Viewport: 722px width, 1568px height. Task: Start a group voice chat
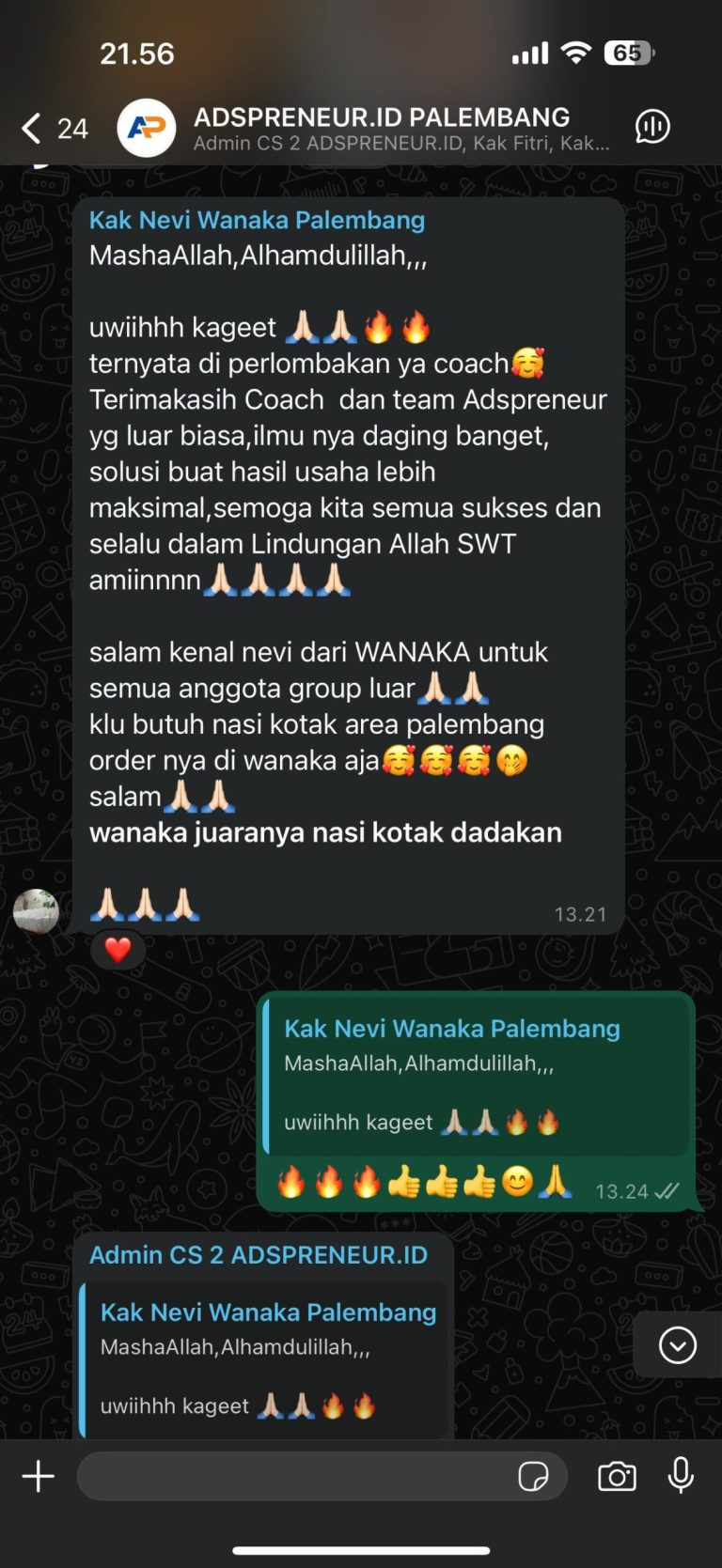pyautogui.click(x=652, y=126)
